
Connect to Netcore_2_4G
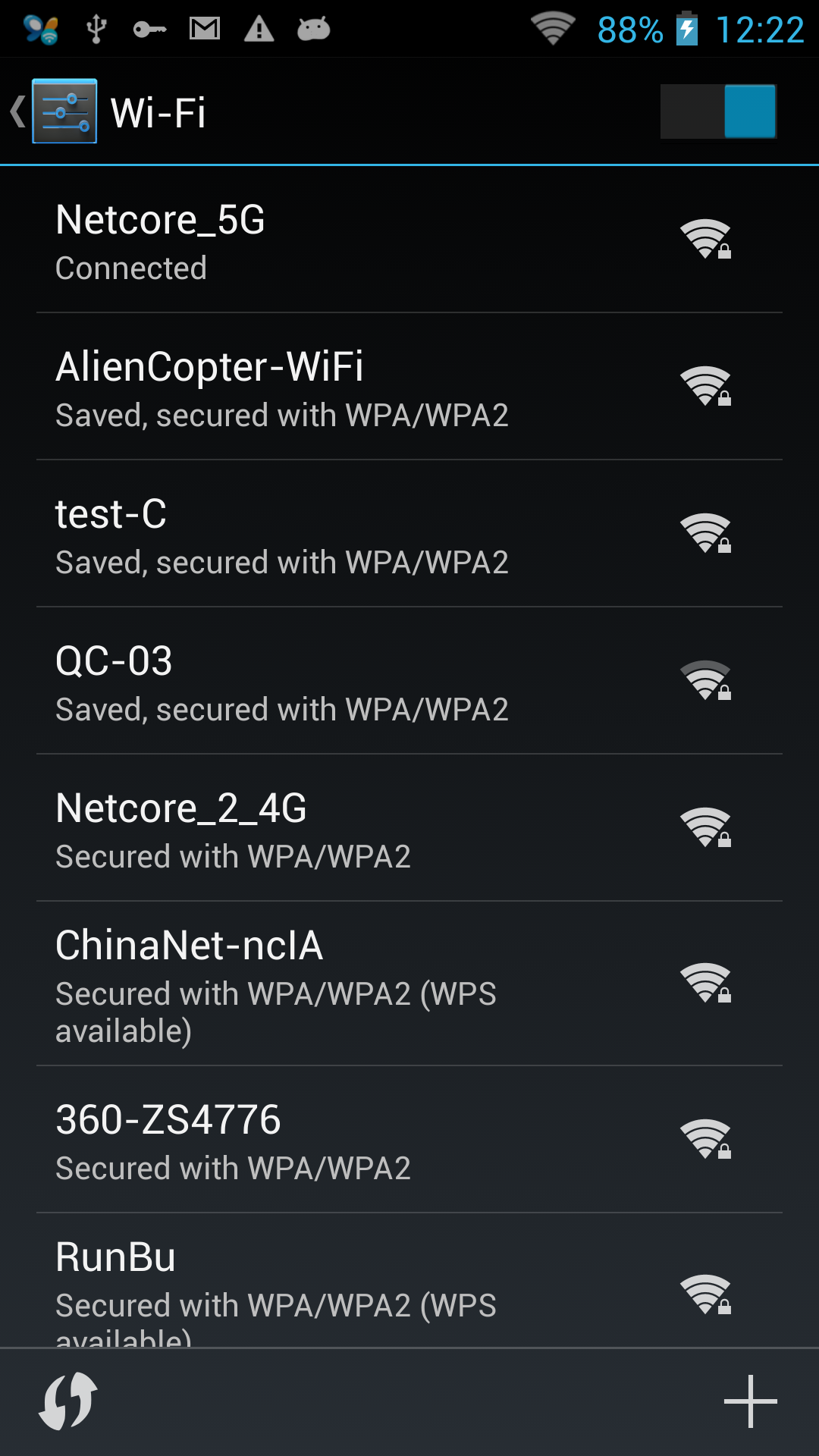[409, 828]
